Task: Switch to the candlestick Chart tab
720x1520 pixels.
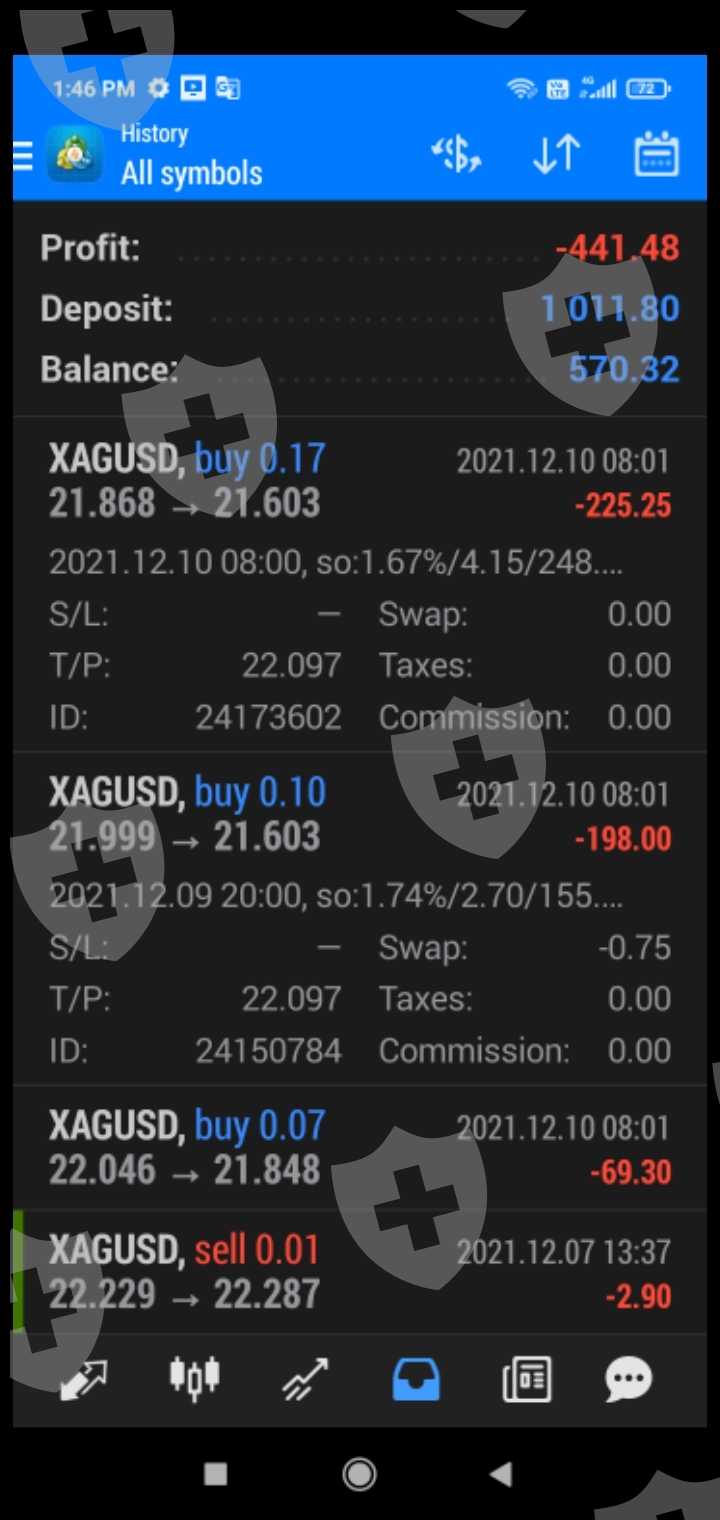Action: tap(194, 1380)
